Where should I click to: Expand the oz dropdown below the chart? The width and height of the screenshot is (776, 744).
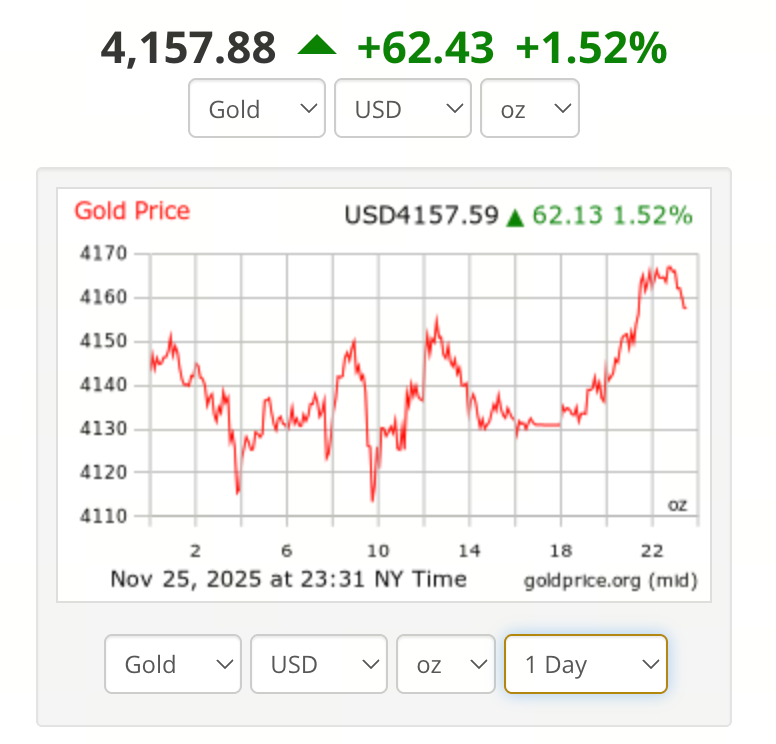(446, 664)
